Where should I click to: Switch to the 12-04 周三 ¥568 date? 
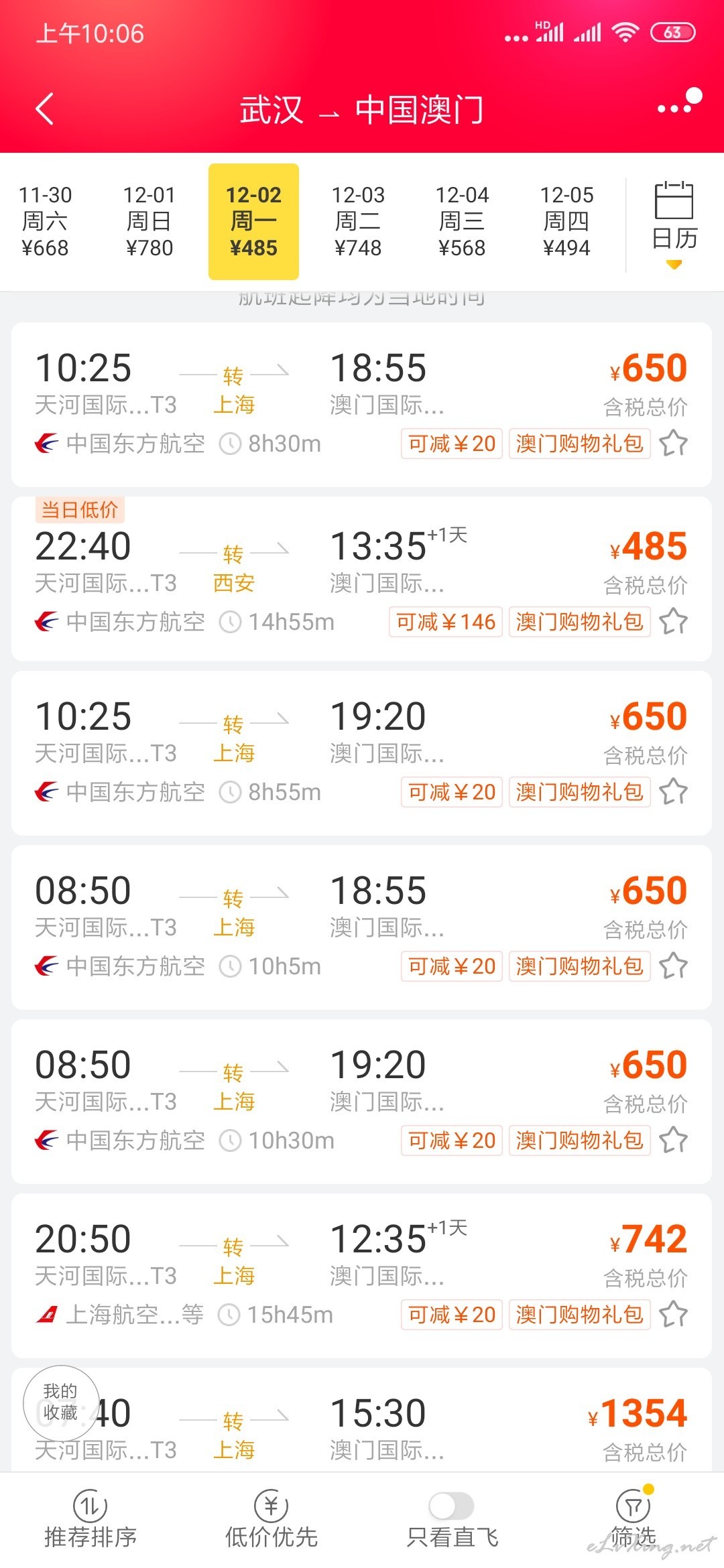click(x=462, y=222)
